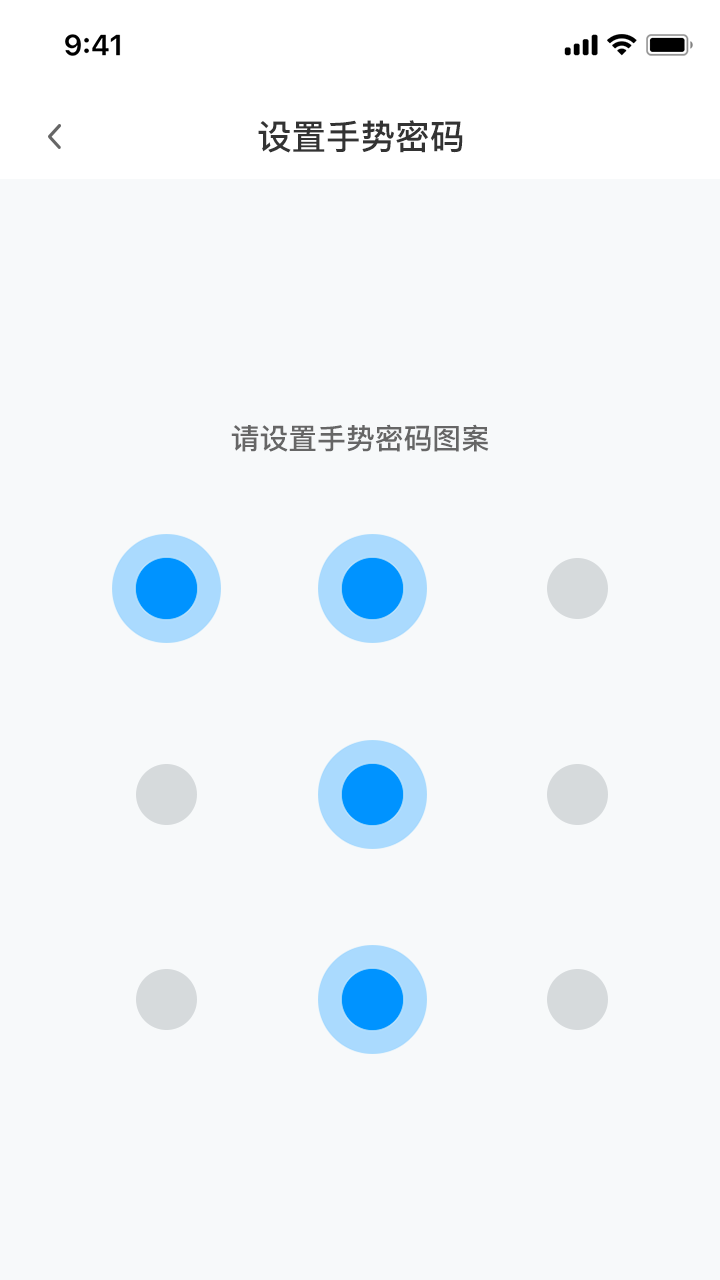Viewport: 720px width, 1280px height.
Task: Tap the back chevron to exit gesture setup
Action: coord(53,135)
